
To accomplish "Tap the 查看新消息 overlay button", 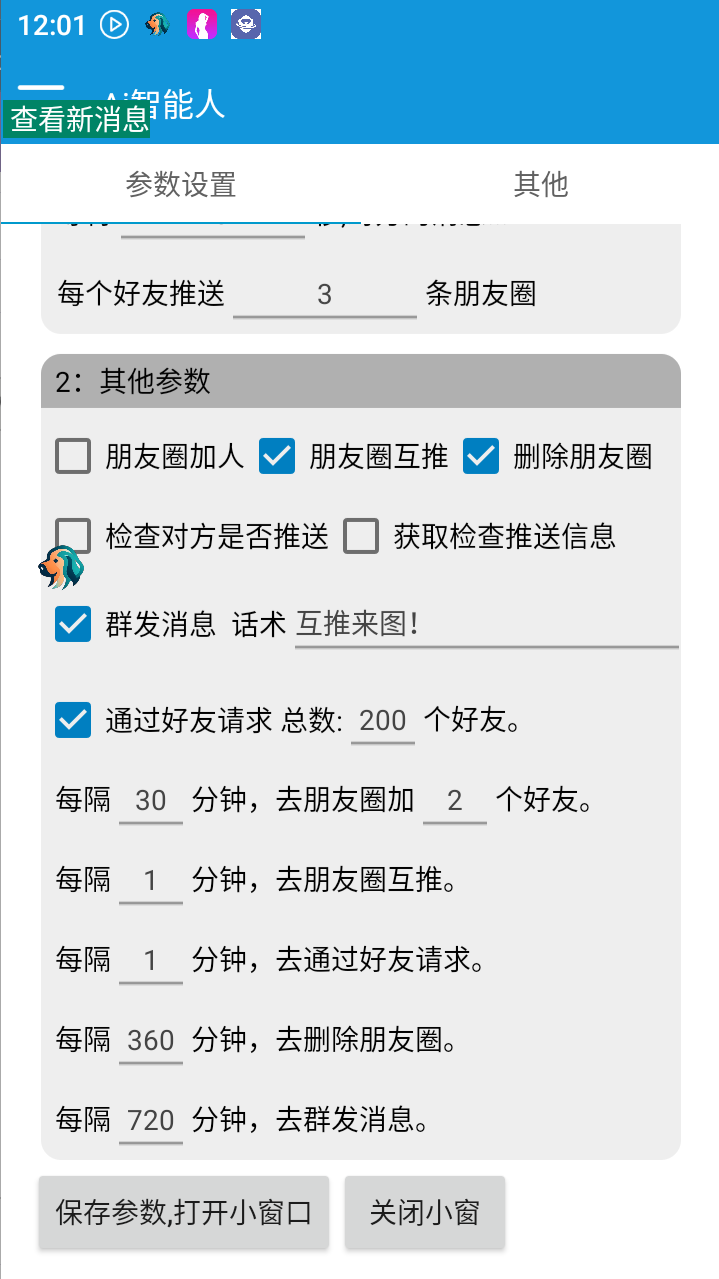I will pyautogui.click(x=78, y=120).
